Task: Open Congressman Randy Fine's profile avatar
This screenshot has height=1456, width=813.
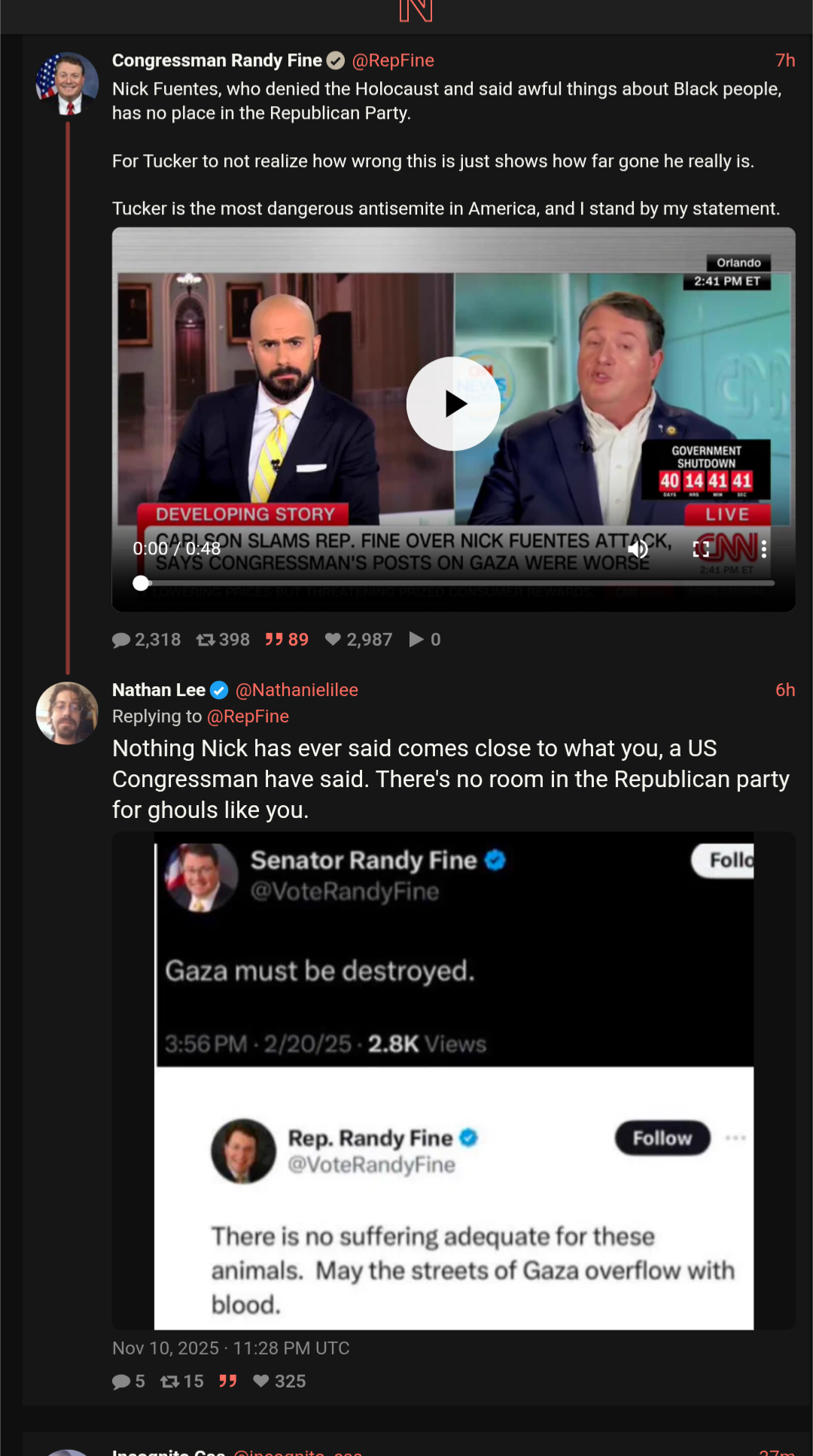Action: coord(67,83)
